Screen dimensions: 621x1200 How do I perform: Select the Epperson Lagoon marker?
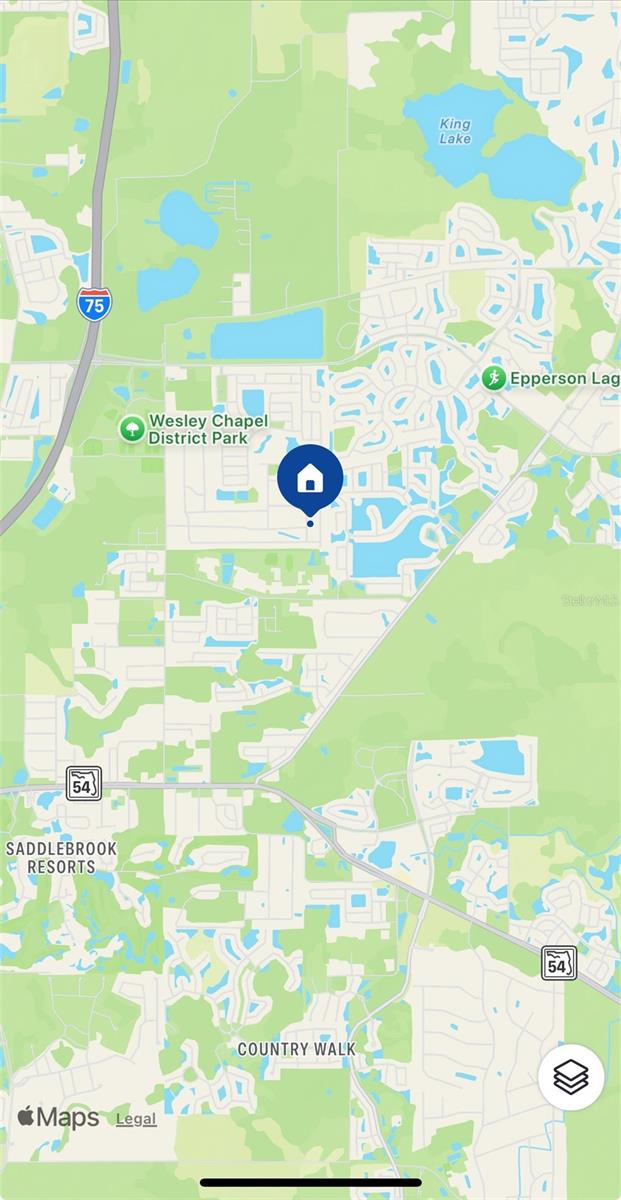(493, 378)
